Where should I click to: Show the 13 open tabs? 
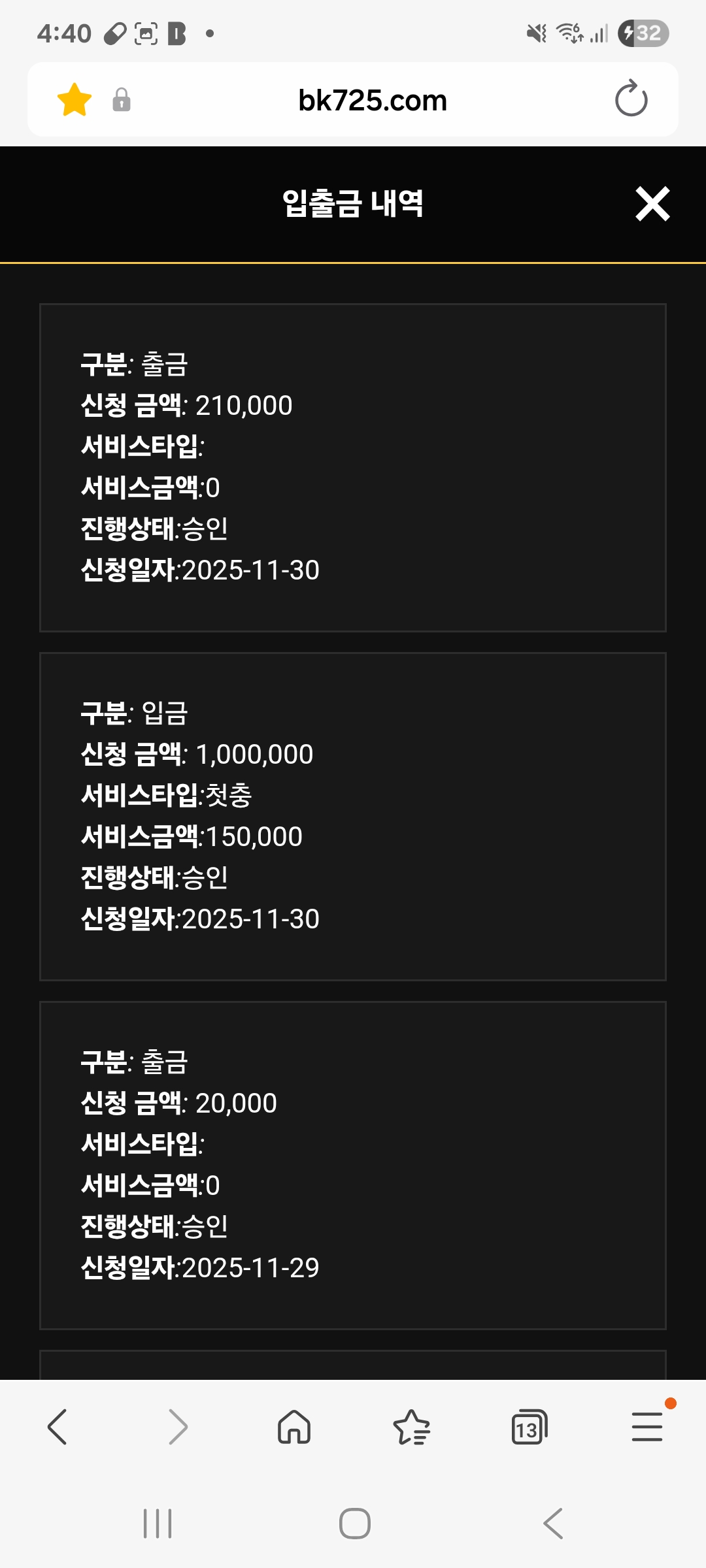pos(528,1427)
